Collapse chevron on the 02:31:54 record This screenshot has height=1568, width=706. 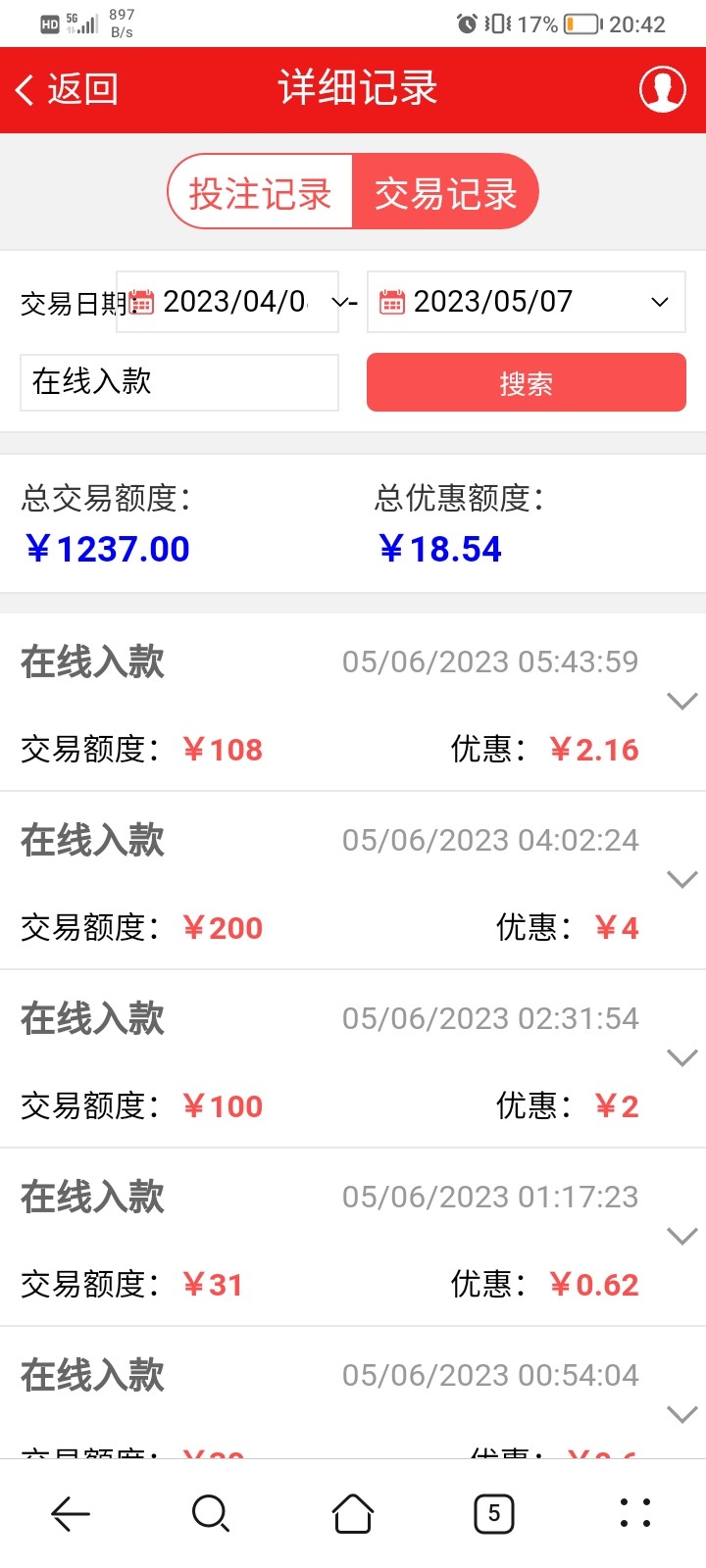click(x=681, y=1058)
